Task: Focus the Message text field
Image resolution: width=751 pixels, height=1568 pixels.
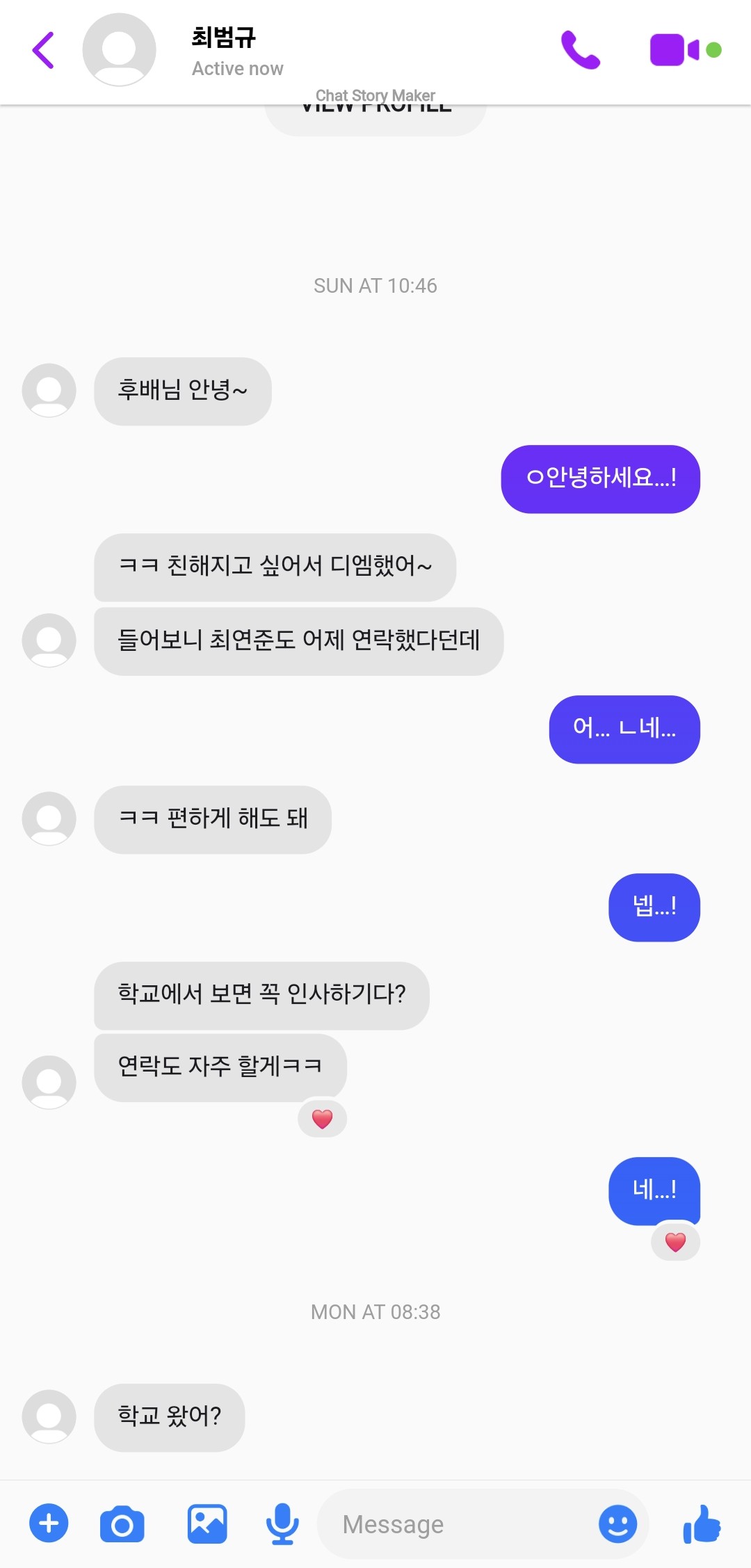Action: (x=459, y=1524)
